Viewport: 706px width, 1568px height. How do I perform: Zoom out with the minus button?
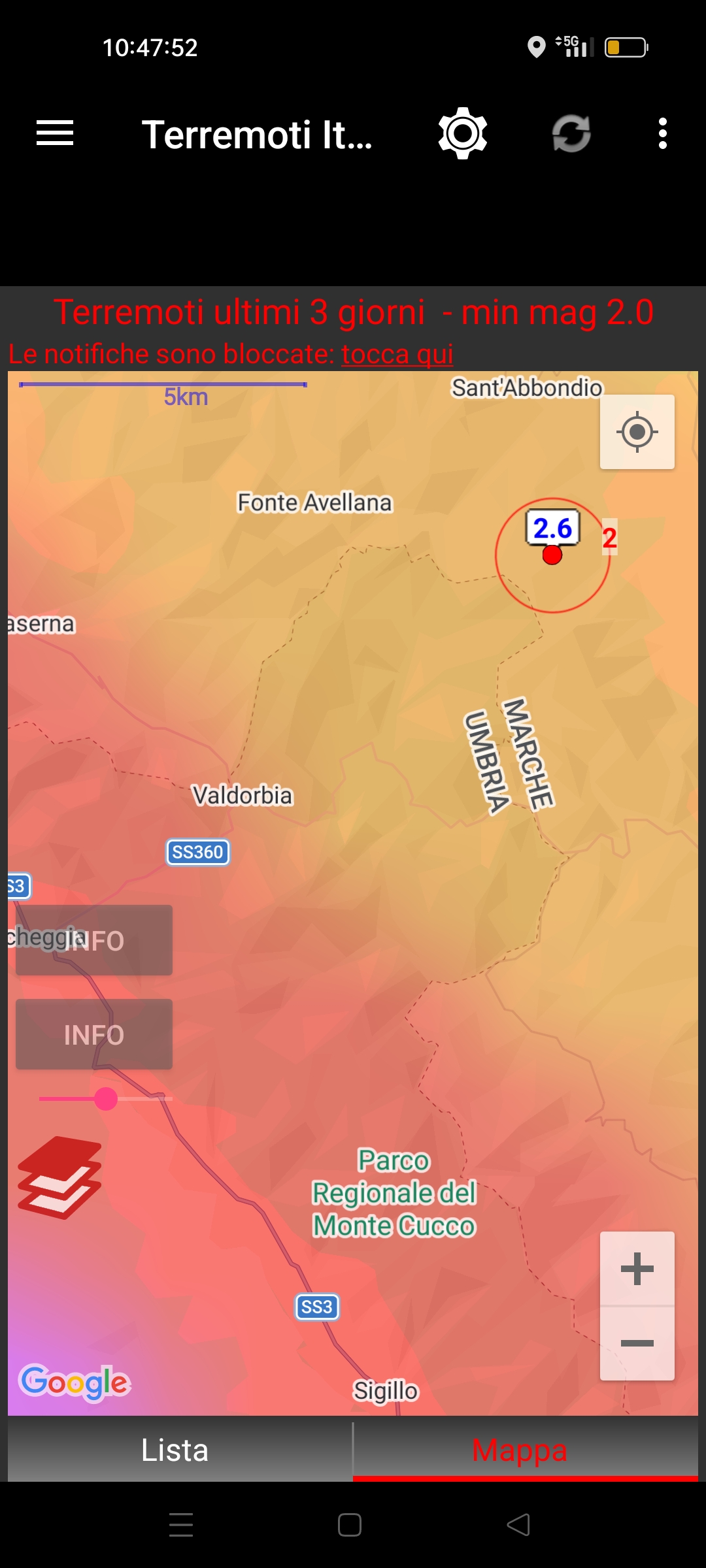[637, 1343]
